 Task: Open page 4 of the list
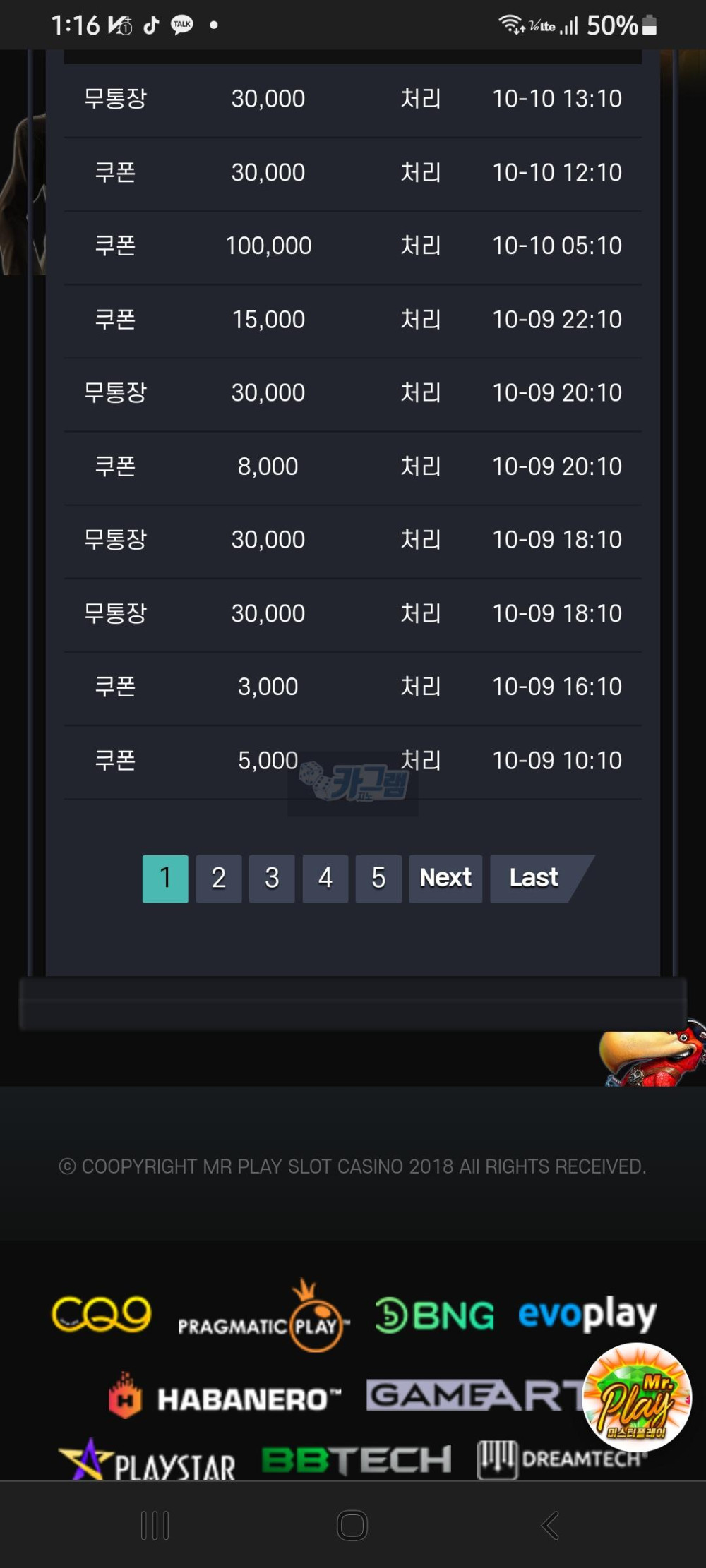point(325,879)
